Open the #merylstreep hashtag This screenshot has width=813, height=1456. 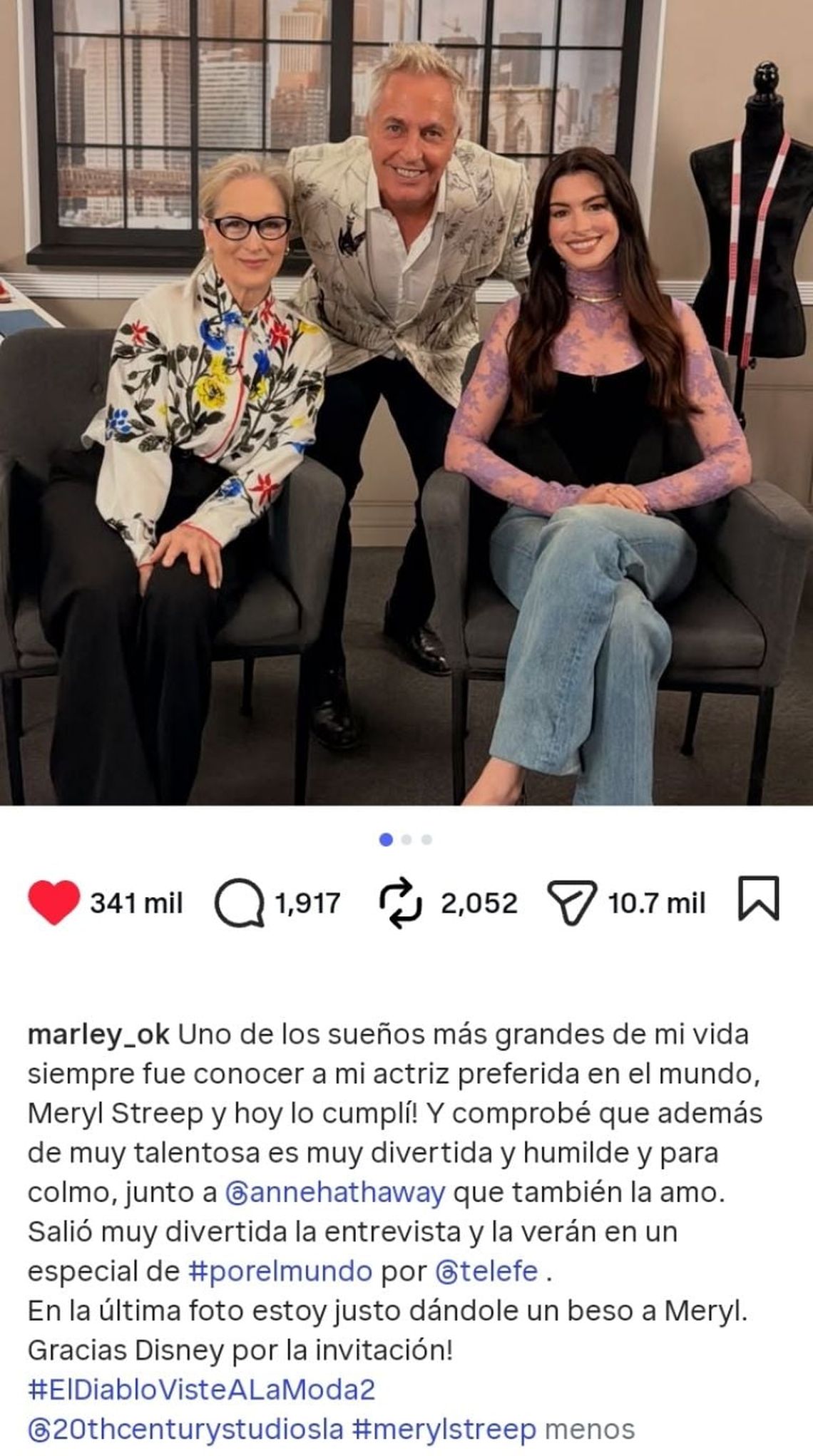coord(444,1429)
